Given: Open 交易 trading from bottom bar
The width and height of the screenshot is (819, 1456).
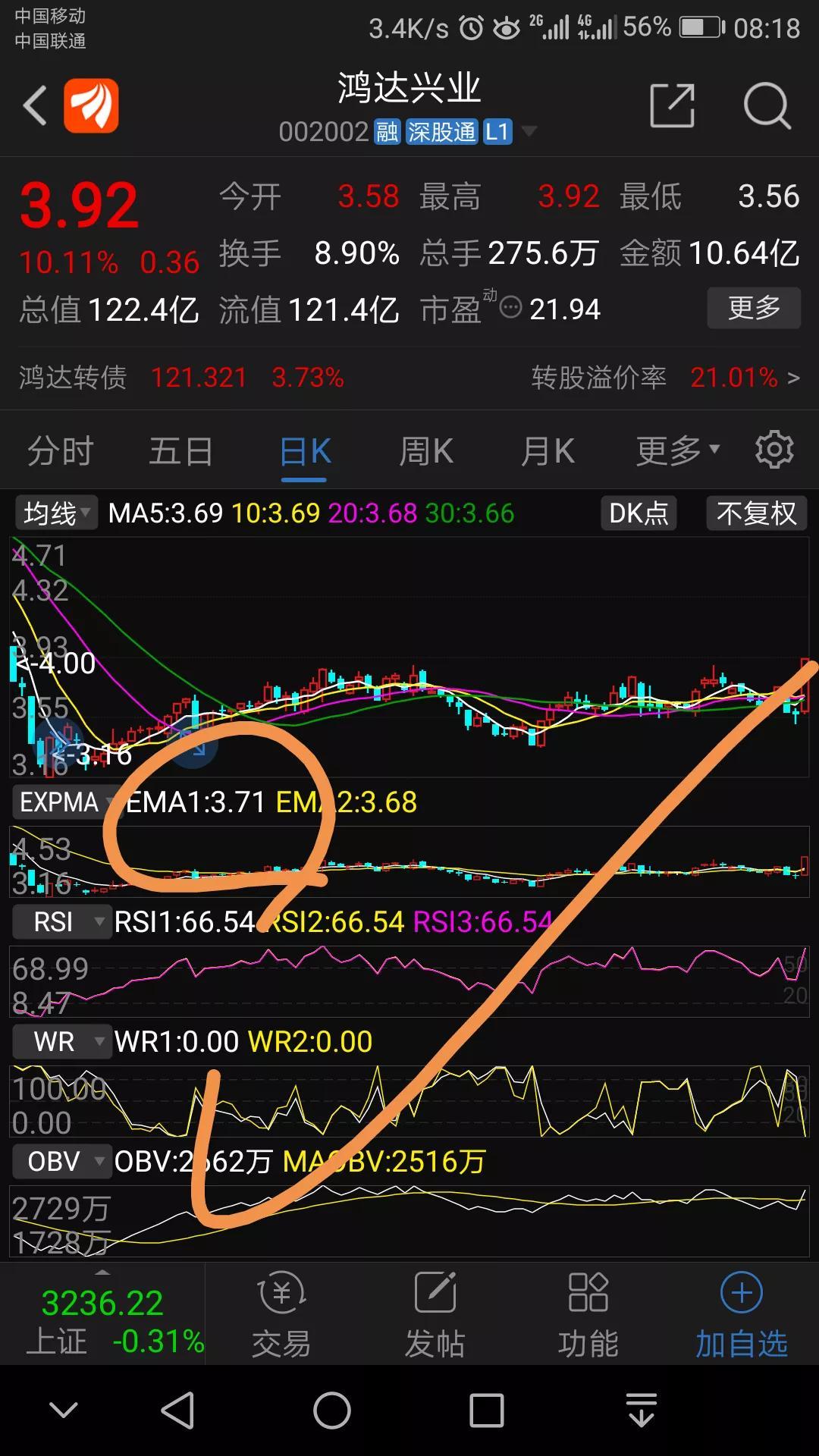Looking at the screenshot, I should (x=281, y=1315).
